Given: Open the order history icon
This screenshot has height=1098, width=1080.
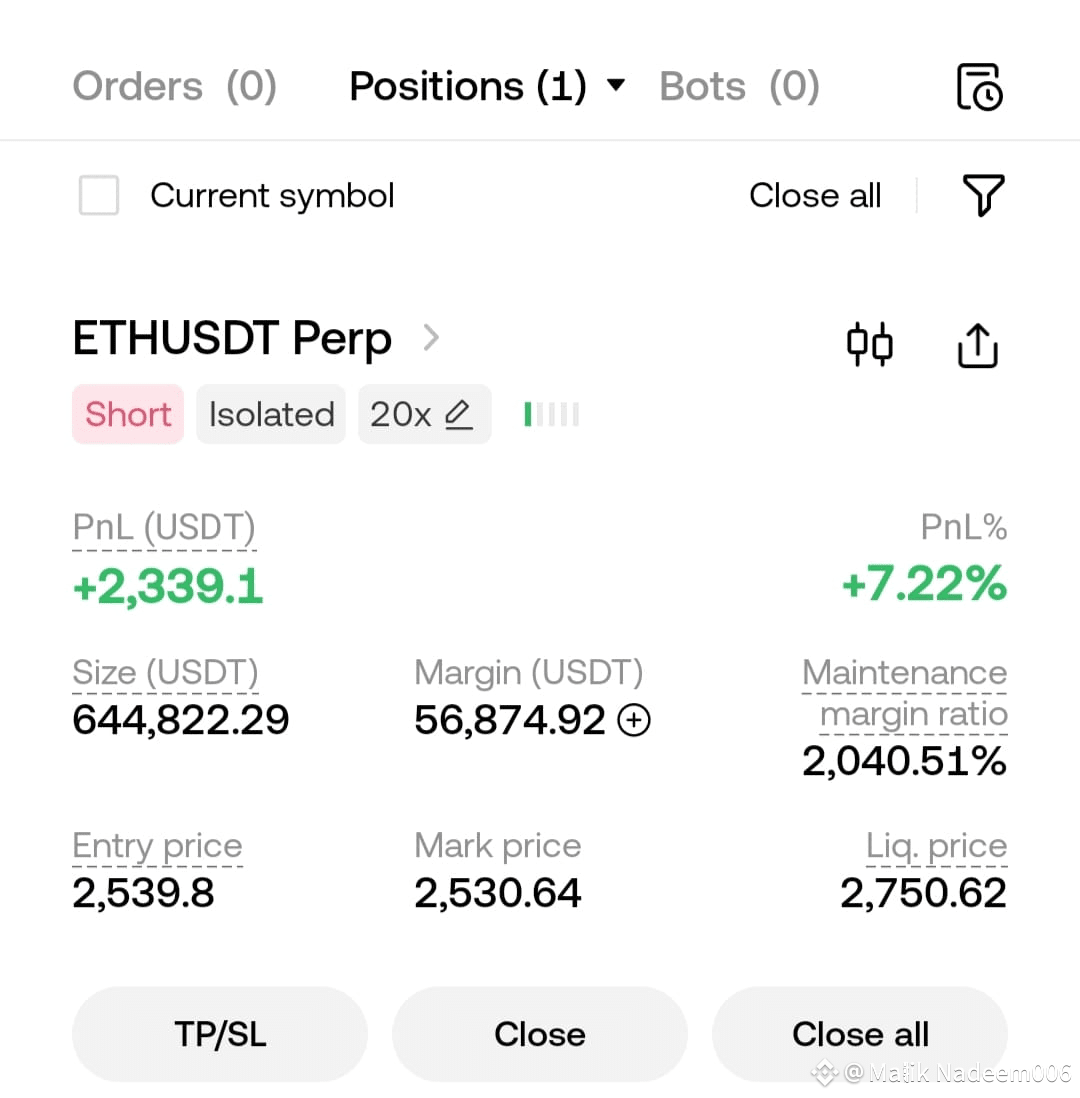Looking at the screenshot, I should point(979,87).
